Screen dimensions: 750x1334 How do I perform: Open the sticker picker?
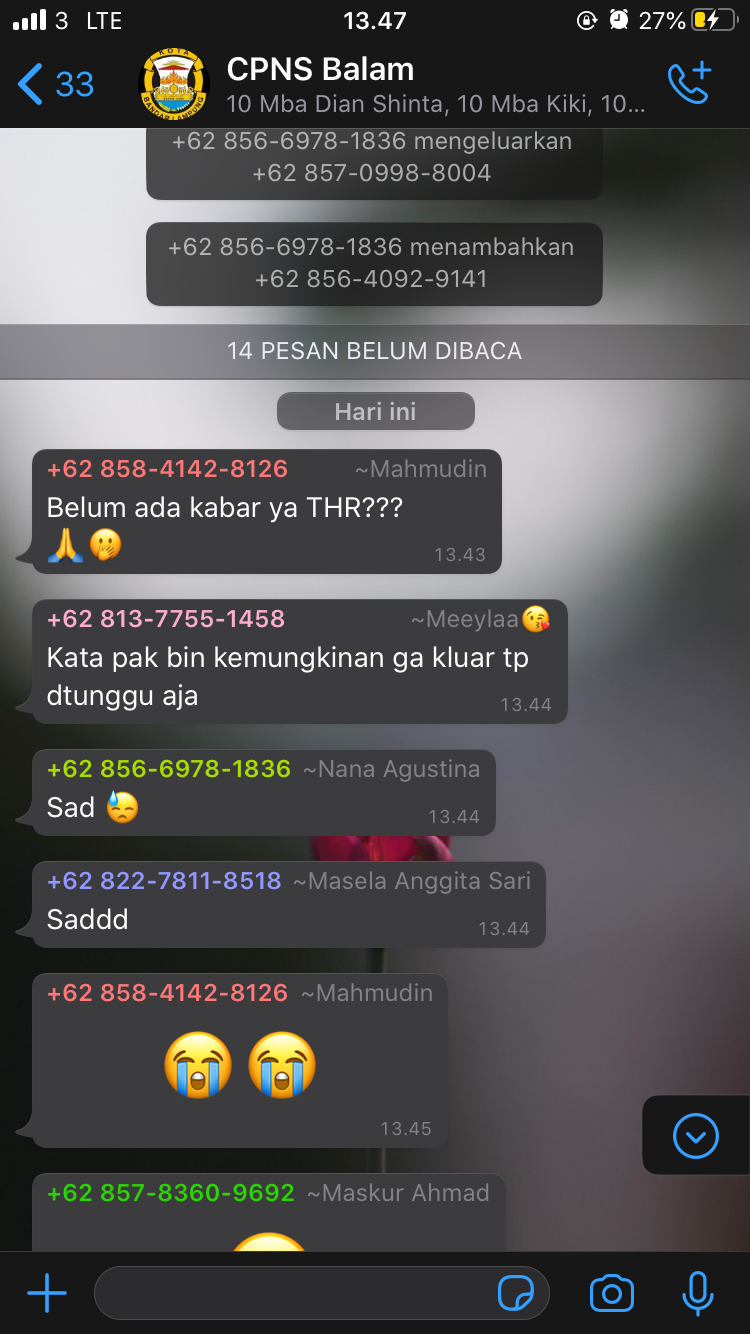(516, 1294)
